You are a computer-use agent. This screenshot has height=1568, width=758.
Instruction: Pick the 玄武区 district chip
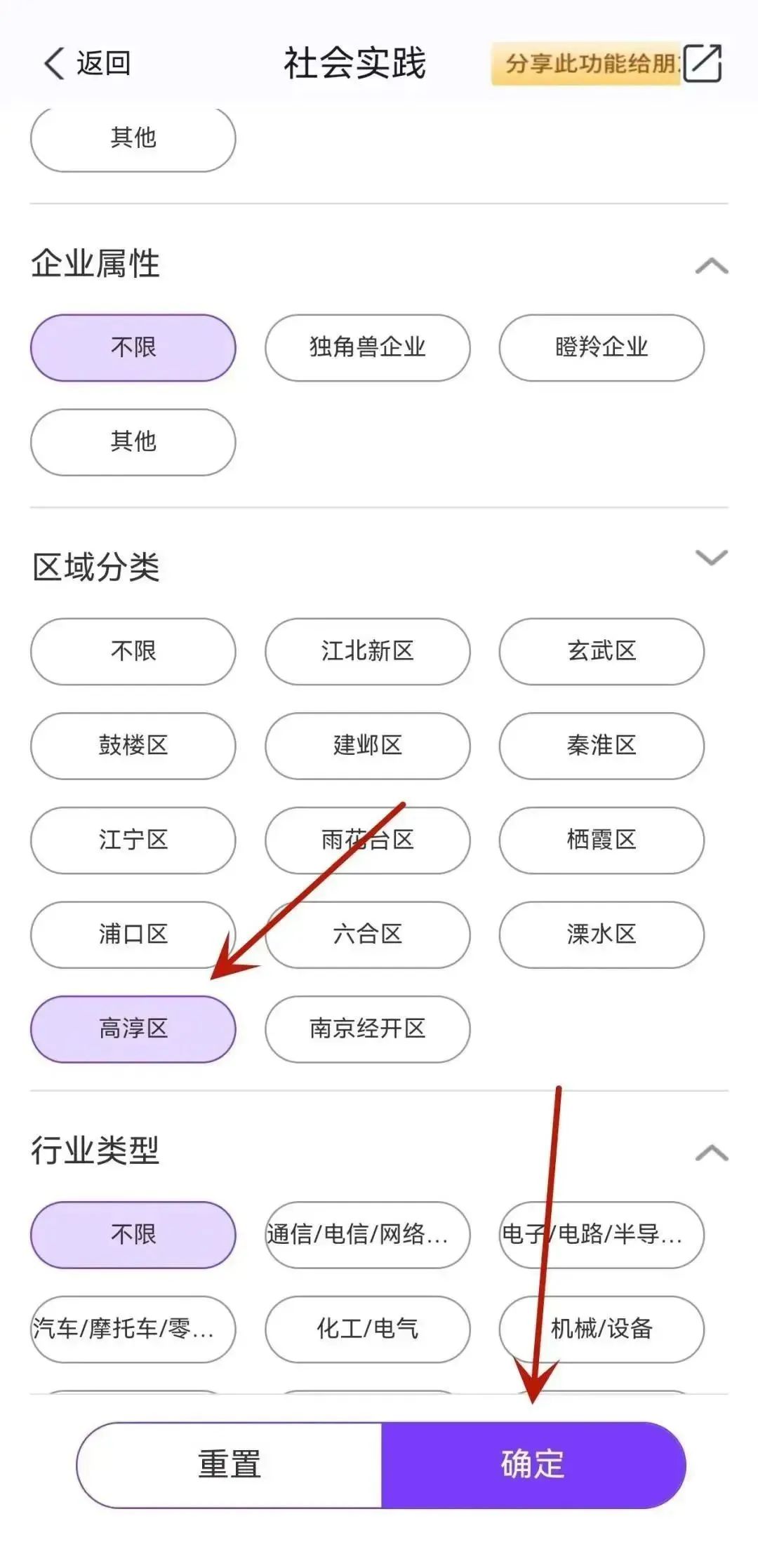pos(601,651)
